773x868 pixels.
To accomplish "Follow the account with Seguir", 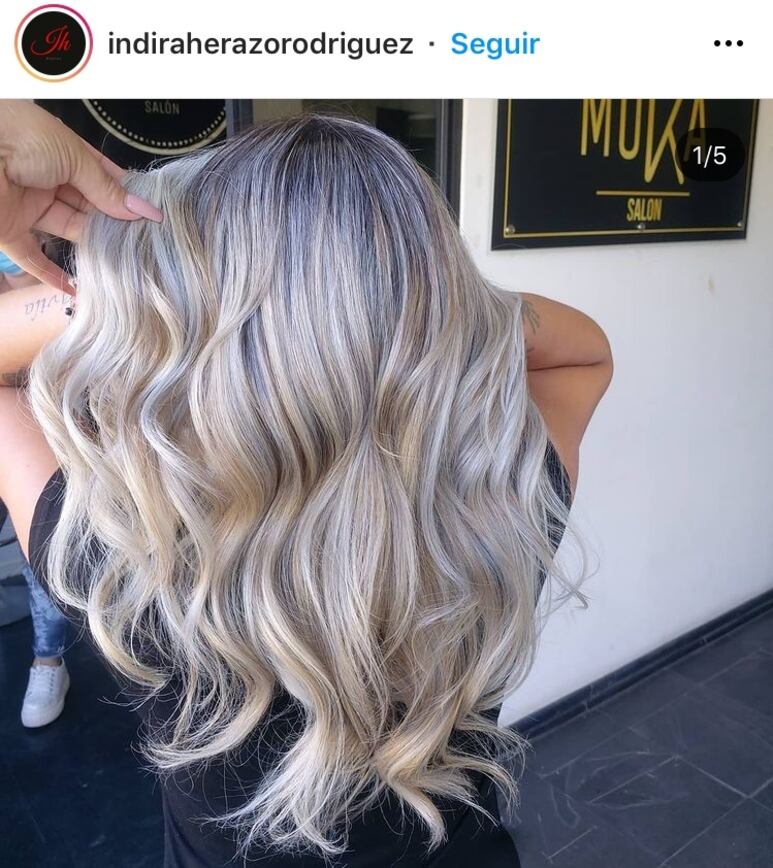I will tap(495, 44).
